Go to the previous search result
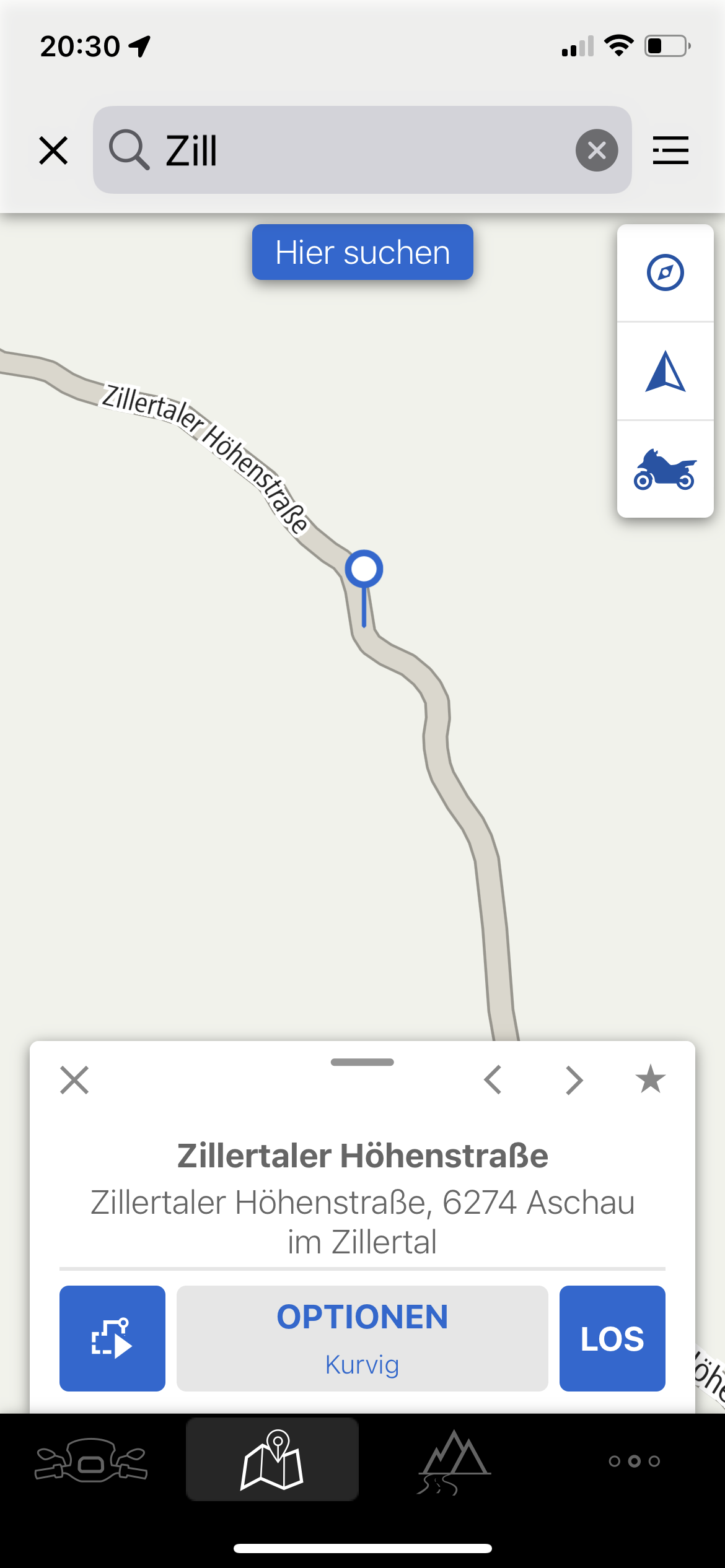Image resolution: width=725 pixels, height=1568 pixels. click(493, 1080)
